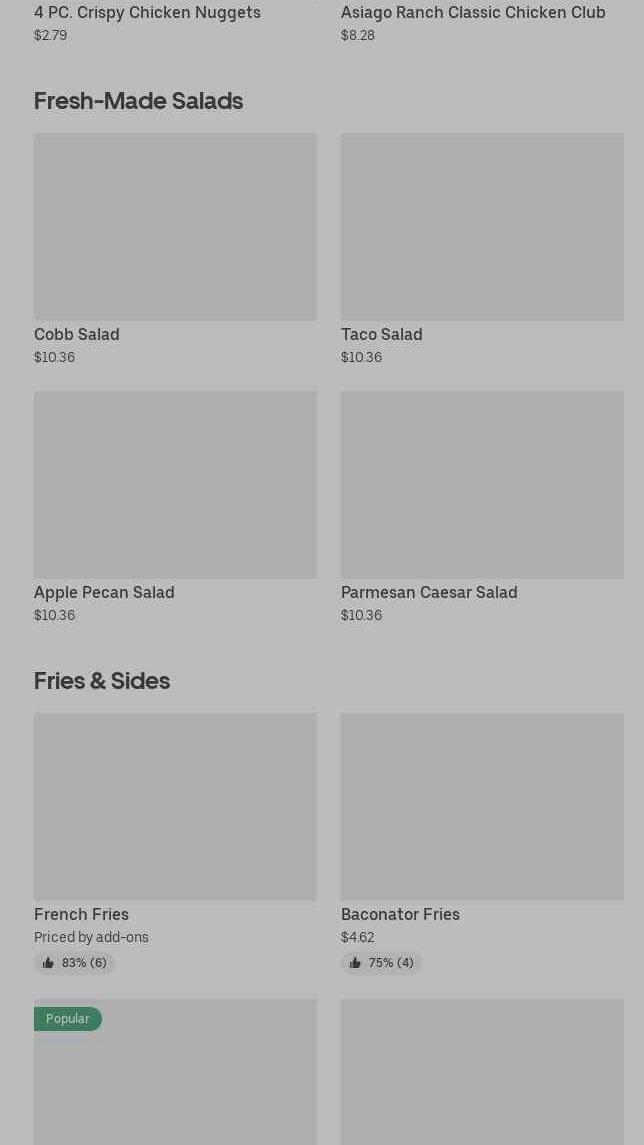The width and height of the screenshot is (644, 1145).
Task: Open the Cobb Salad item
Action: (x=175, y=228)
